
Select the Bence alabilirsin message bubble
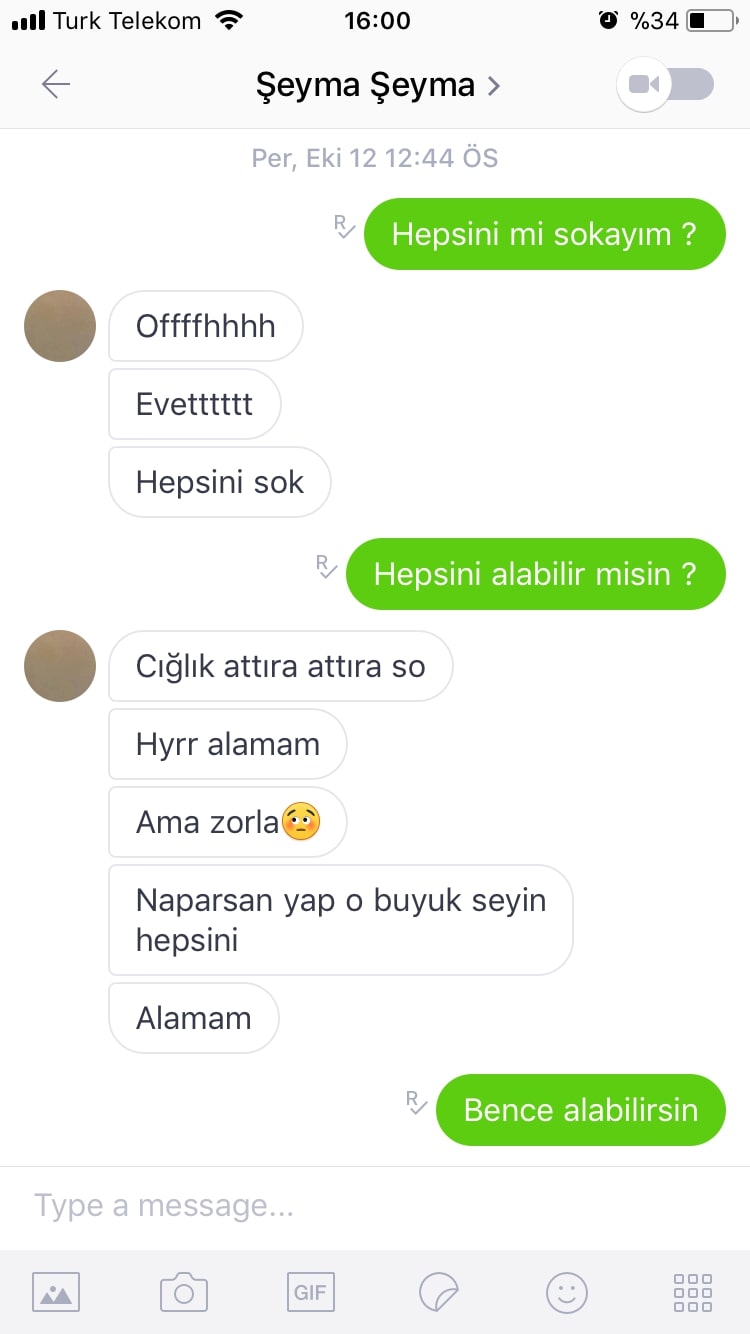point(580,1110)
